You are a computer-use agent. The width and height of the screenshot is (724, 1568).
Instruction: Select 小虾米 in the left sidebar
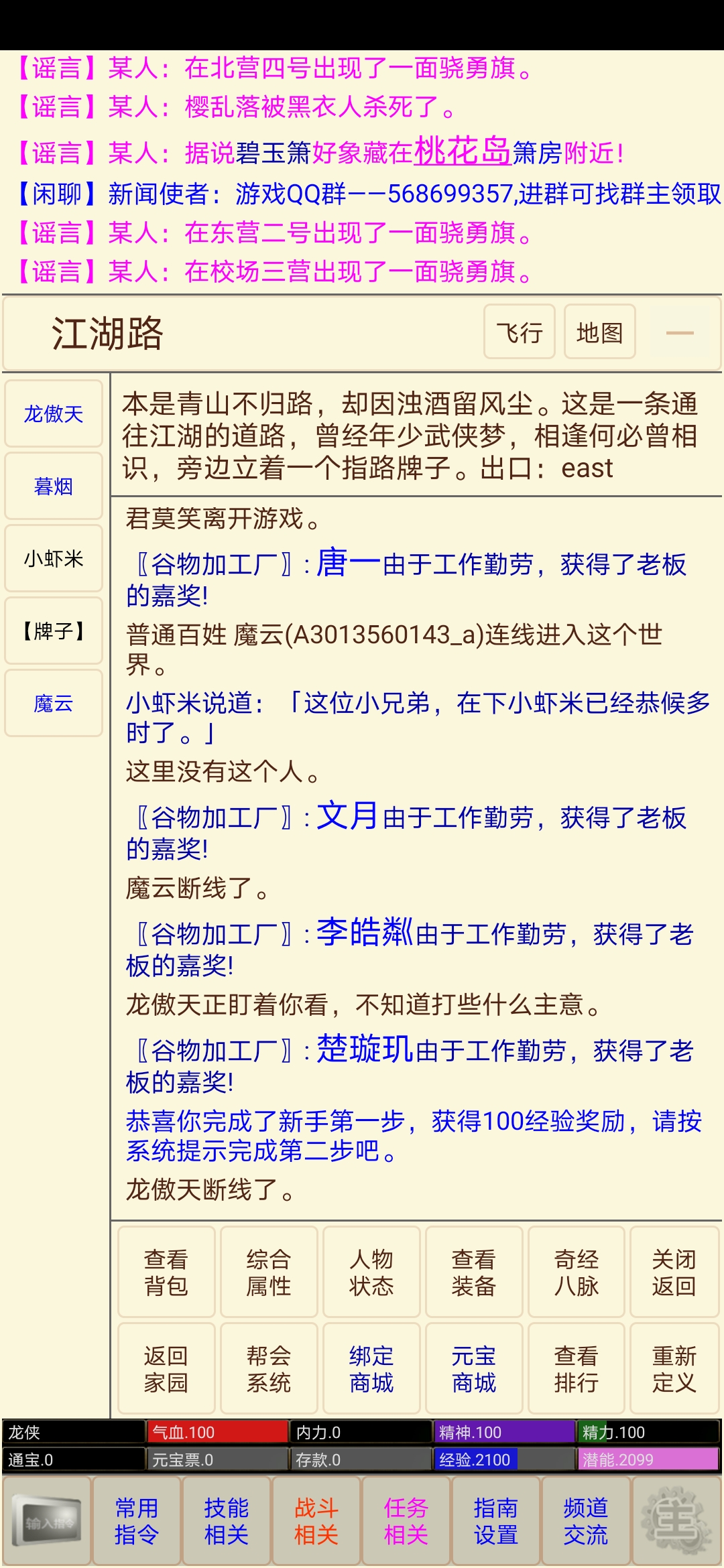click(53, 558)
